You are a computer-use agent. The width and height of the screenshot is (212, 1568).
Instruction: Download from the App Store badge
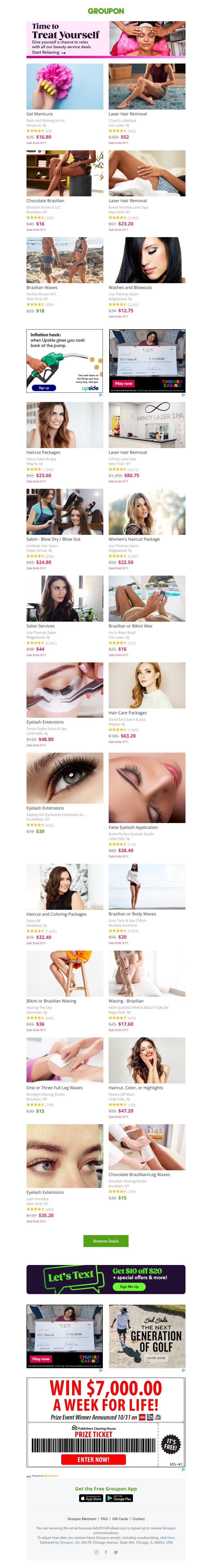[91, 1498]
